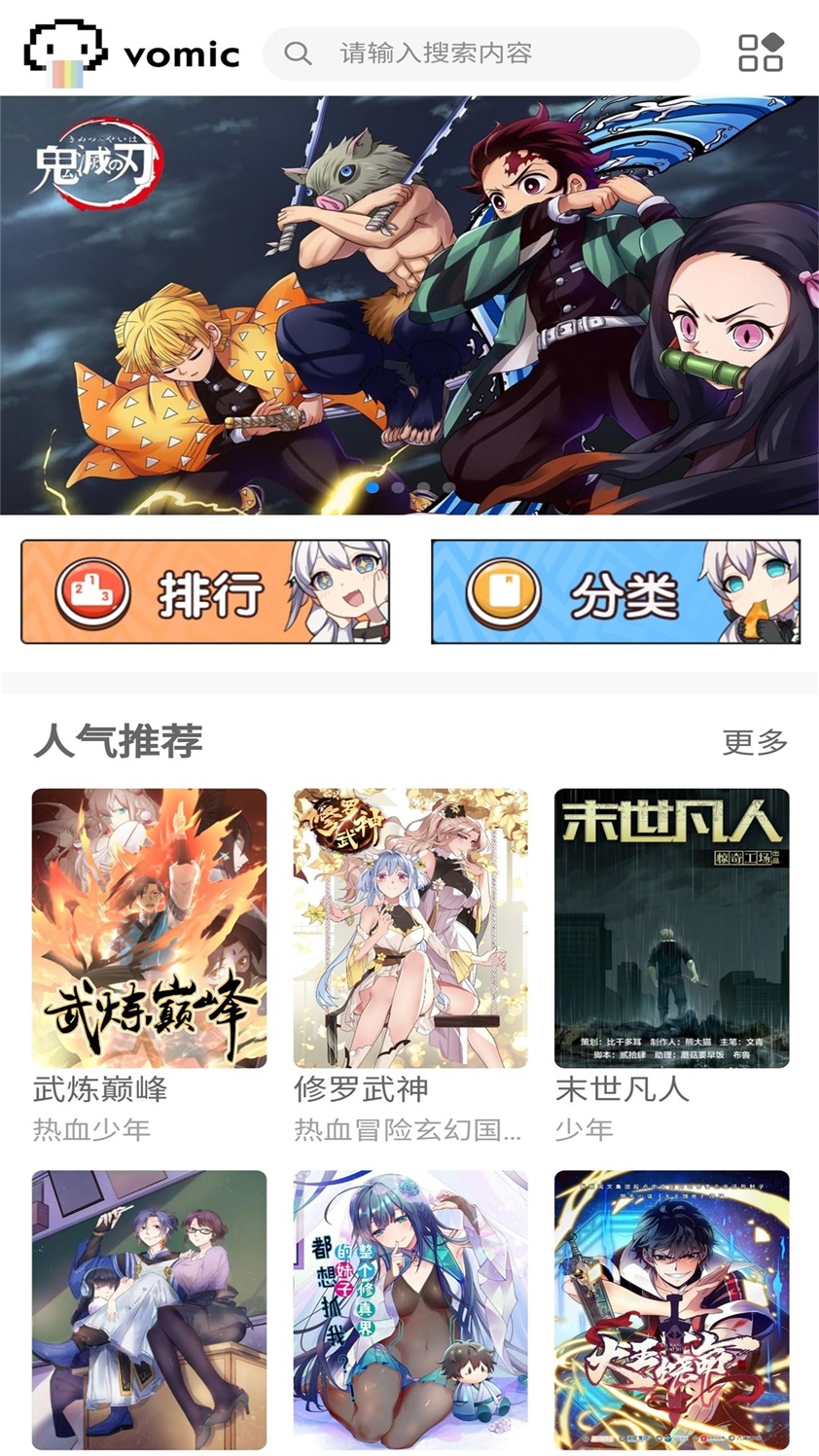
Task: Select the second carousel indicator dot
Action: click(x=397, y=486)
